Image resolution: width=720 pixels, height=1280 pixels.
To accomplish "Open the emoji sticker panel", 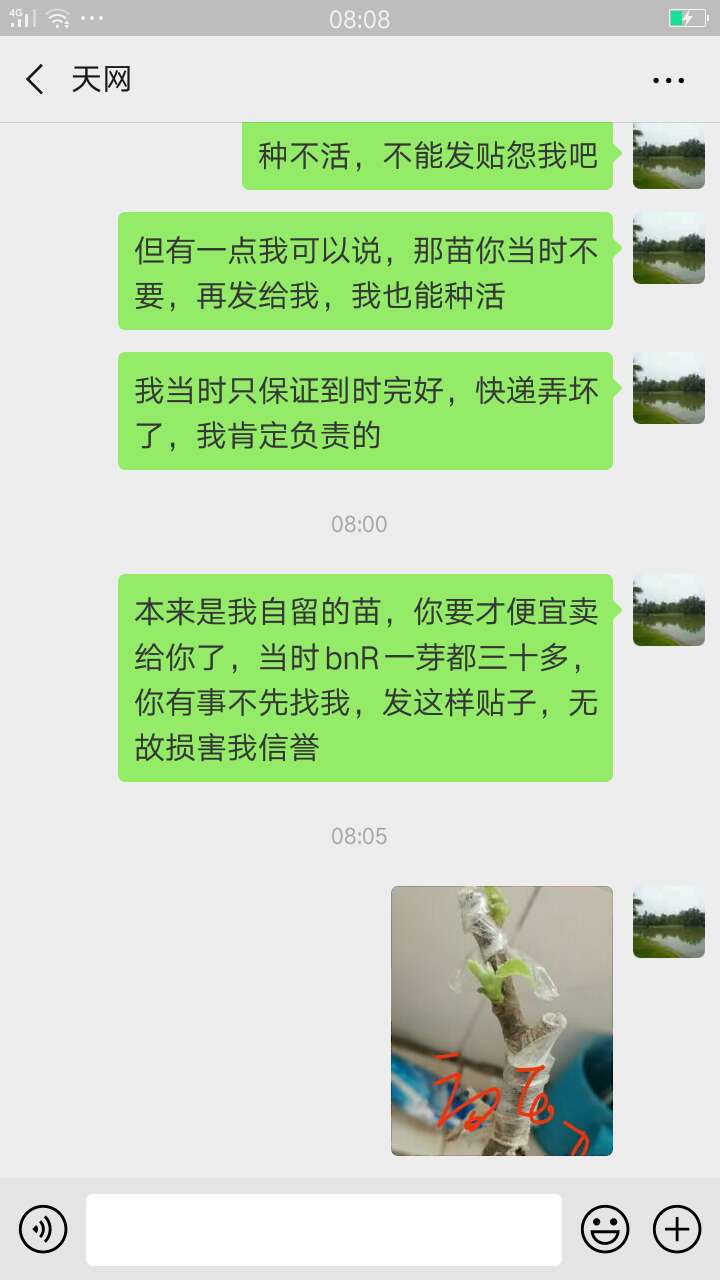I will [605, 1229].
